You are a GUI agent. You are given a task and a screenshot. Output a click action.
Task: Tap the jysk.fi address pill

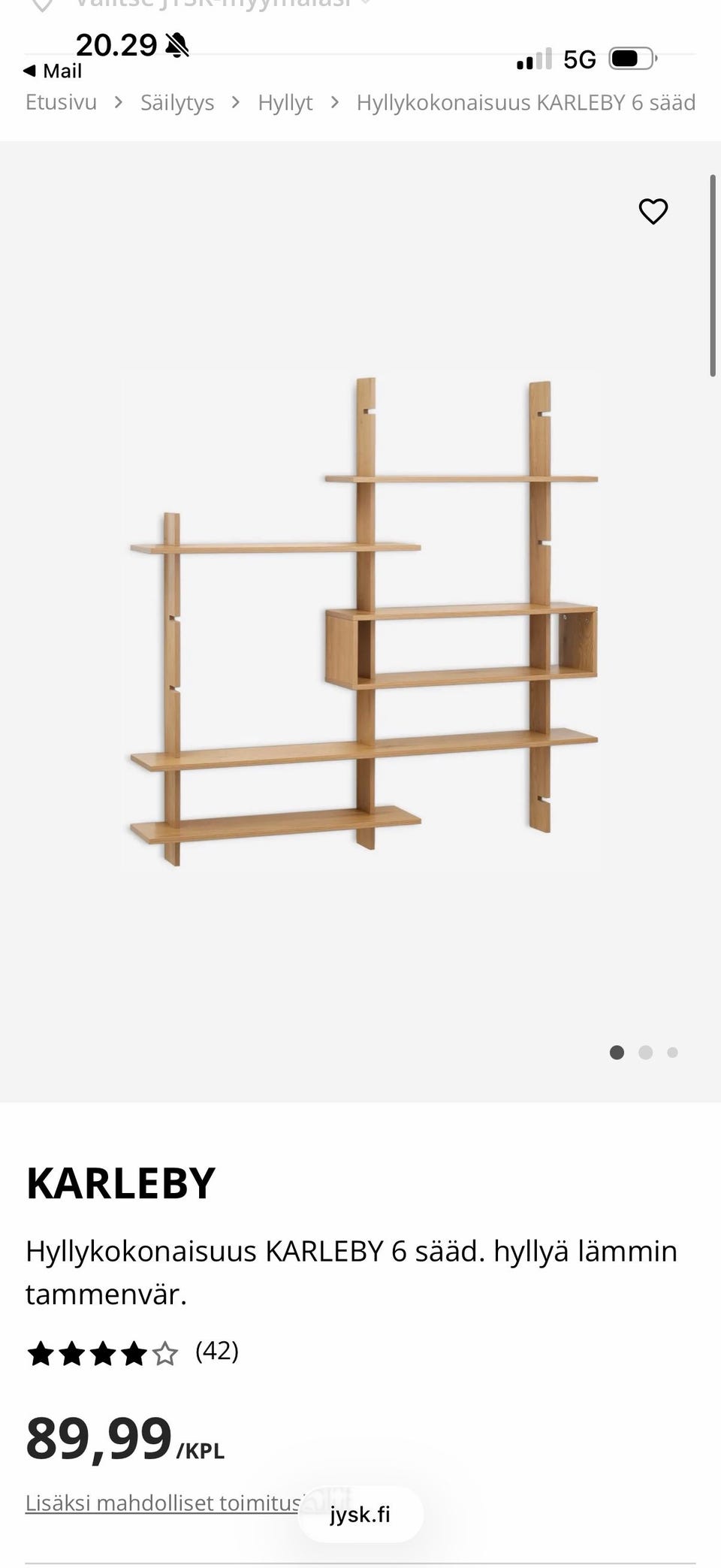tap(360, 1514)
